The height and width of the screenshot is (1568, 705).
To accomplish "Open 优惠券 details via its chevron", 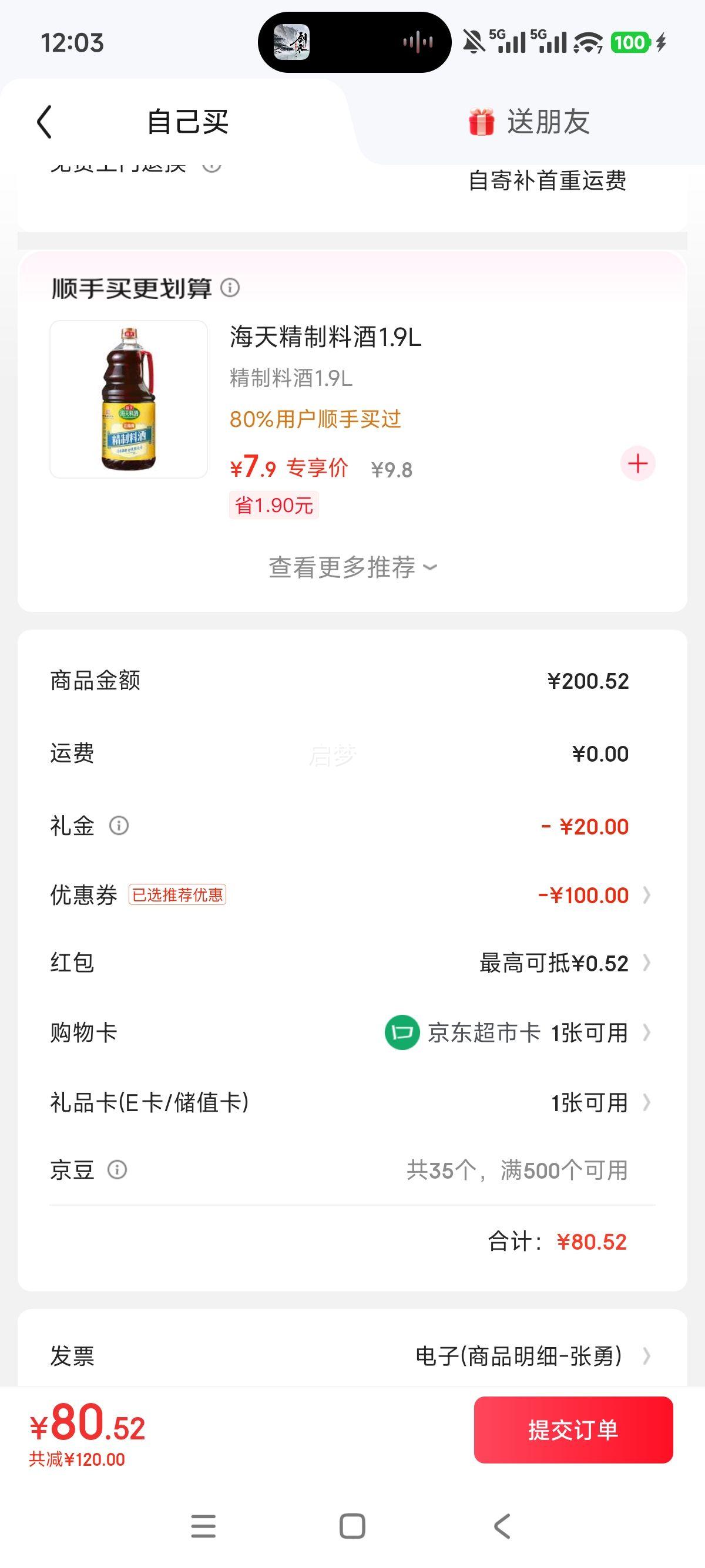I will coord(647,895).
